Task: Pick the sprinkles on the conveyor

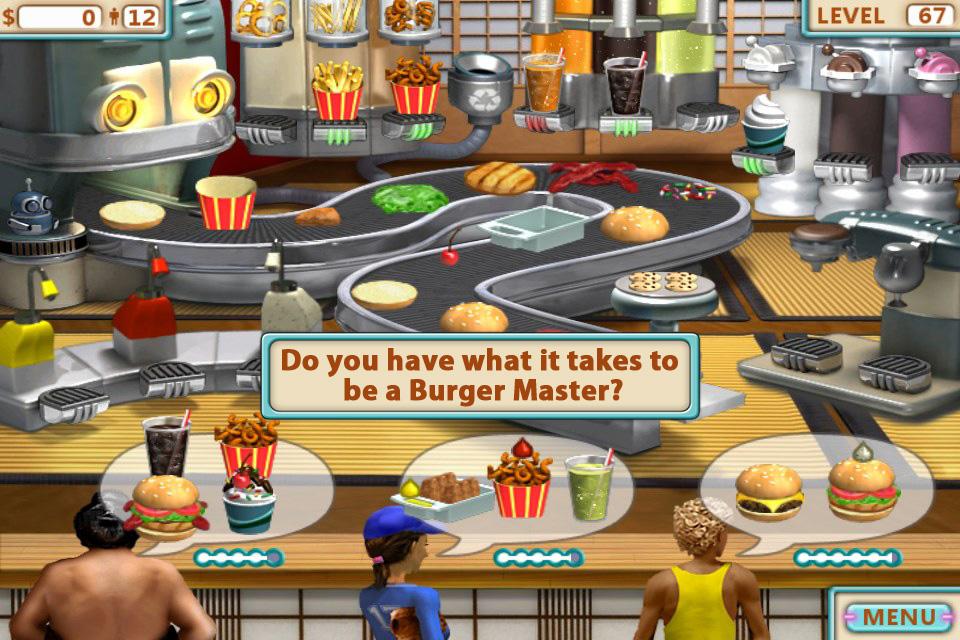Action: pyautogui.click(x=688, y=191)
